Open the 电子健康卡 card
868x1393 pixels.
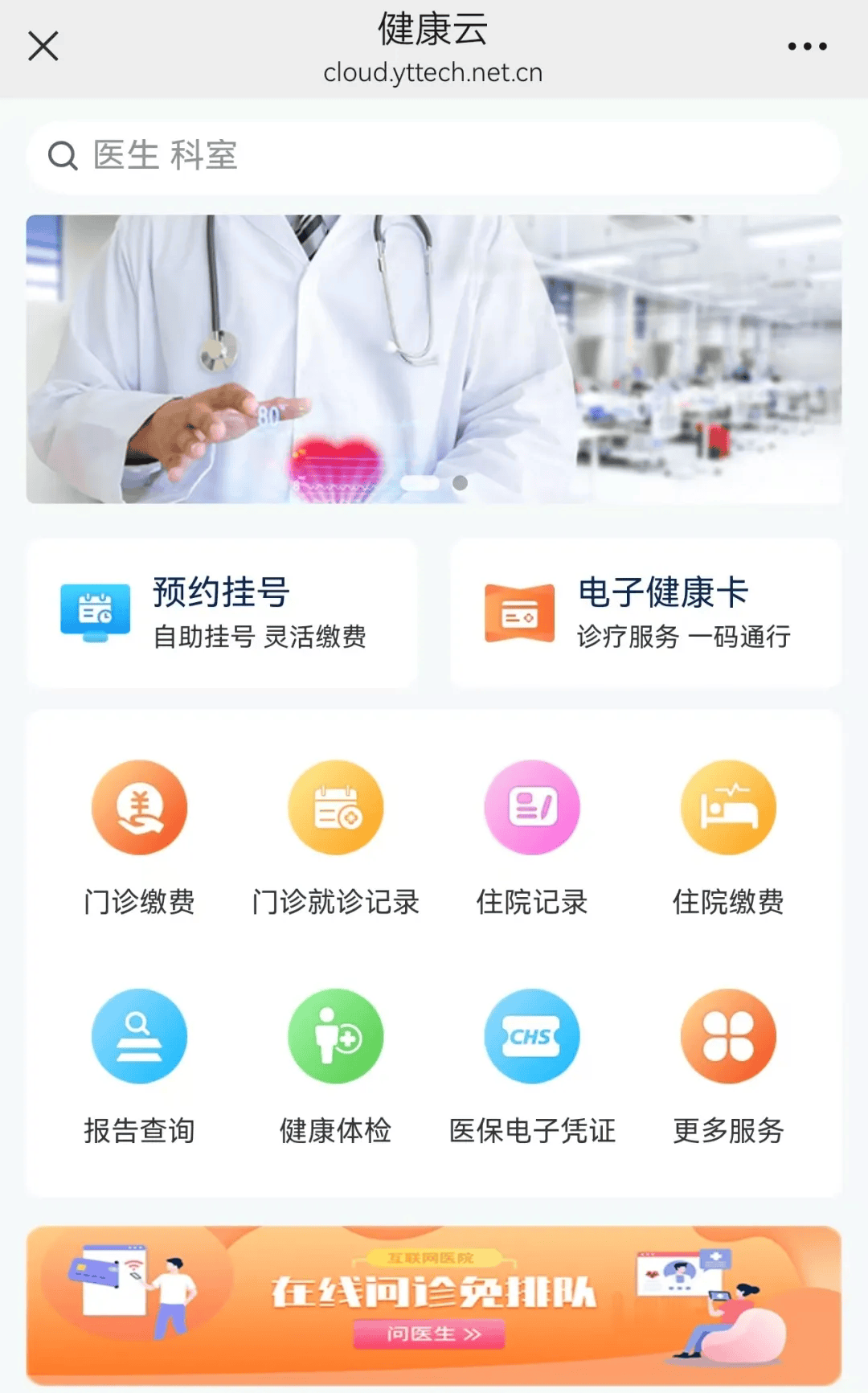pos(645,613)
